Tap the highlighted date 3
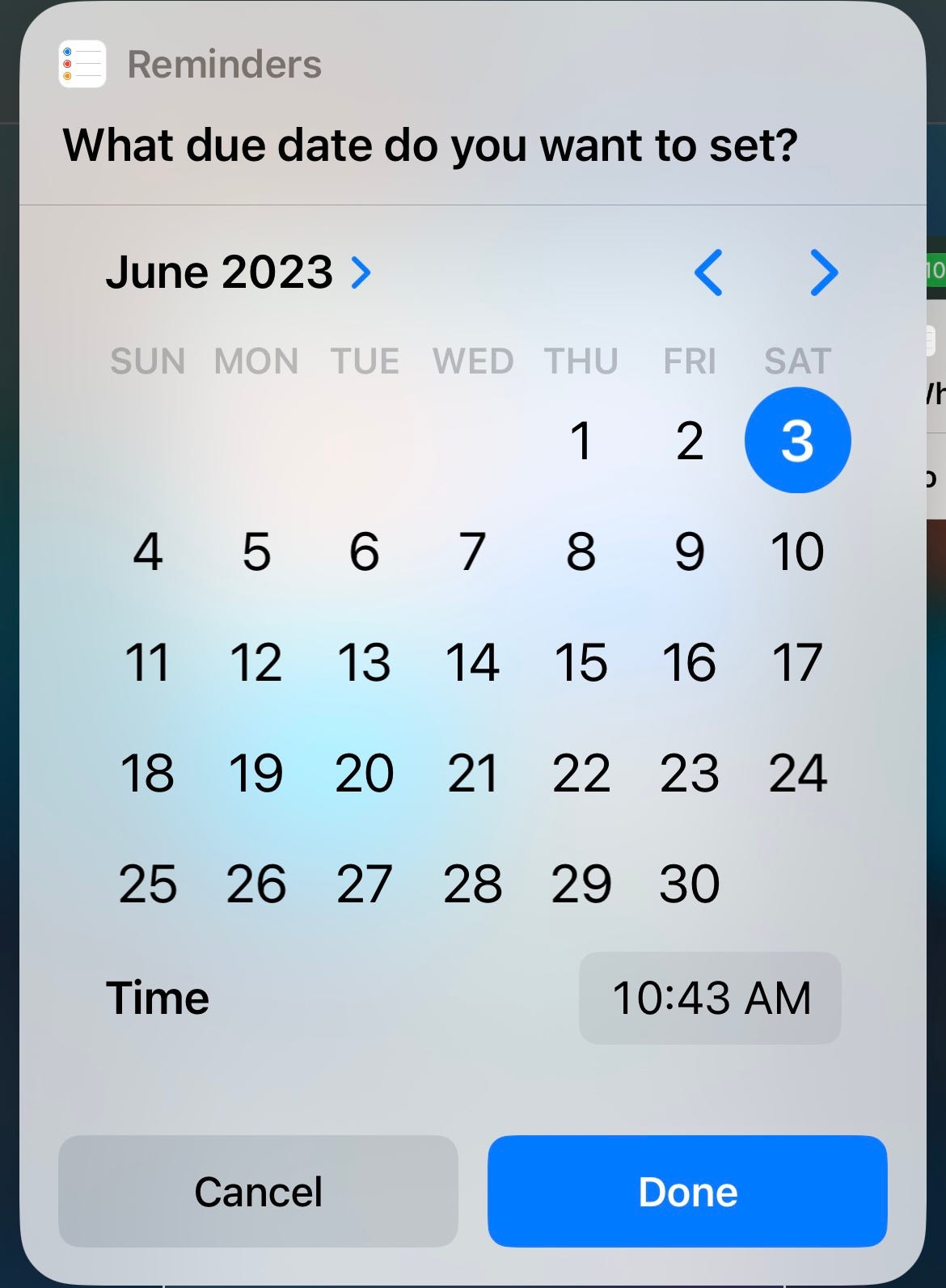Image resolution: width=946 pixels, height=1288 pixels. pos(797,441)
